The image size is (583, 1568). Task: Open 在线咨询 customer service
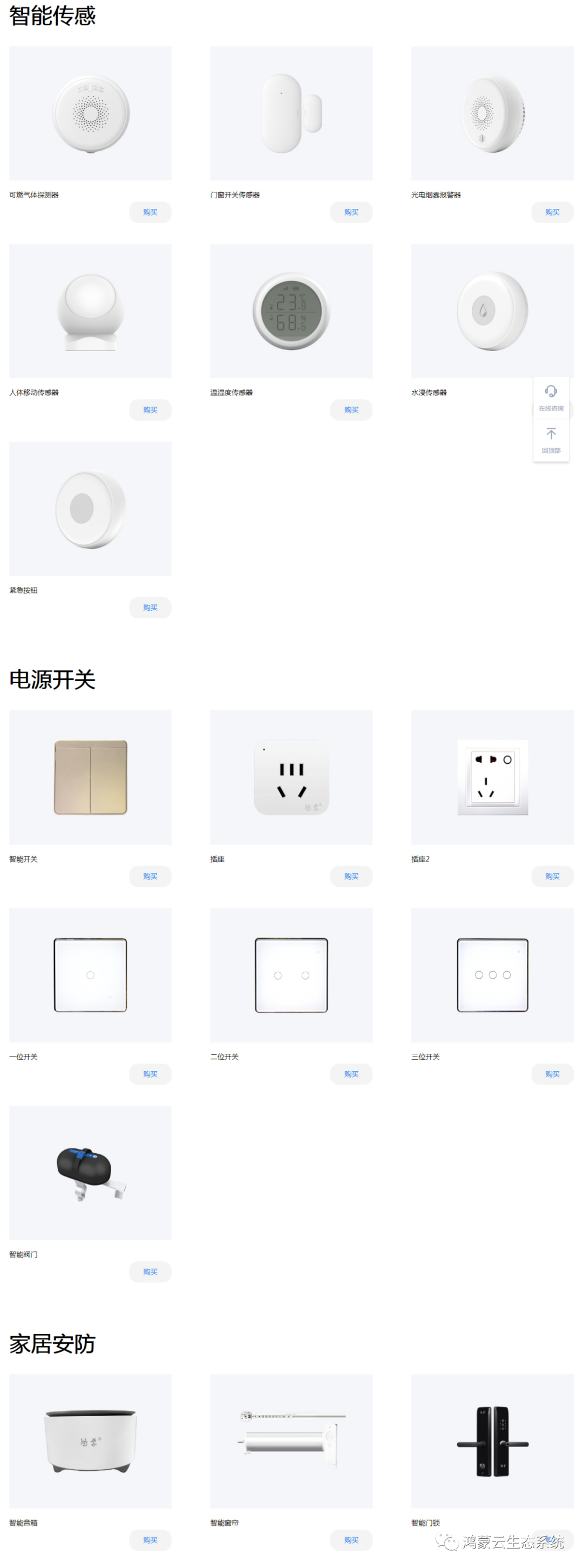pyautogui.click(x=550, y=398)
